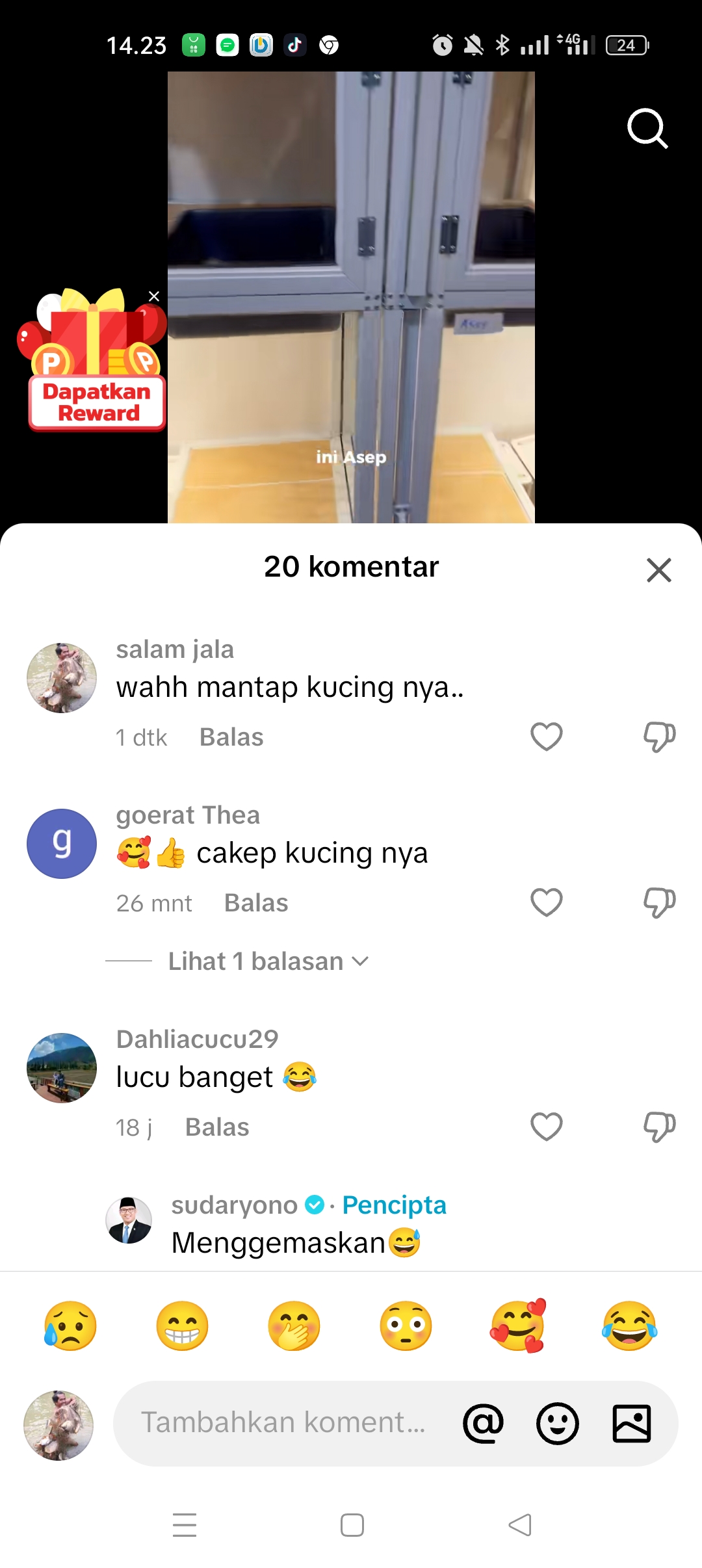The width and height of the screenshot is (702, 1568).
Task: Go back with system back button
Action: (x=520, y=1525)
